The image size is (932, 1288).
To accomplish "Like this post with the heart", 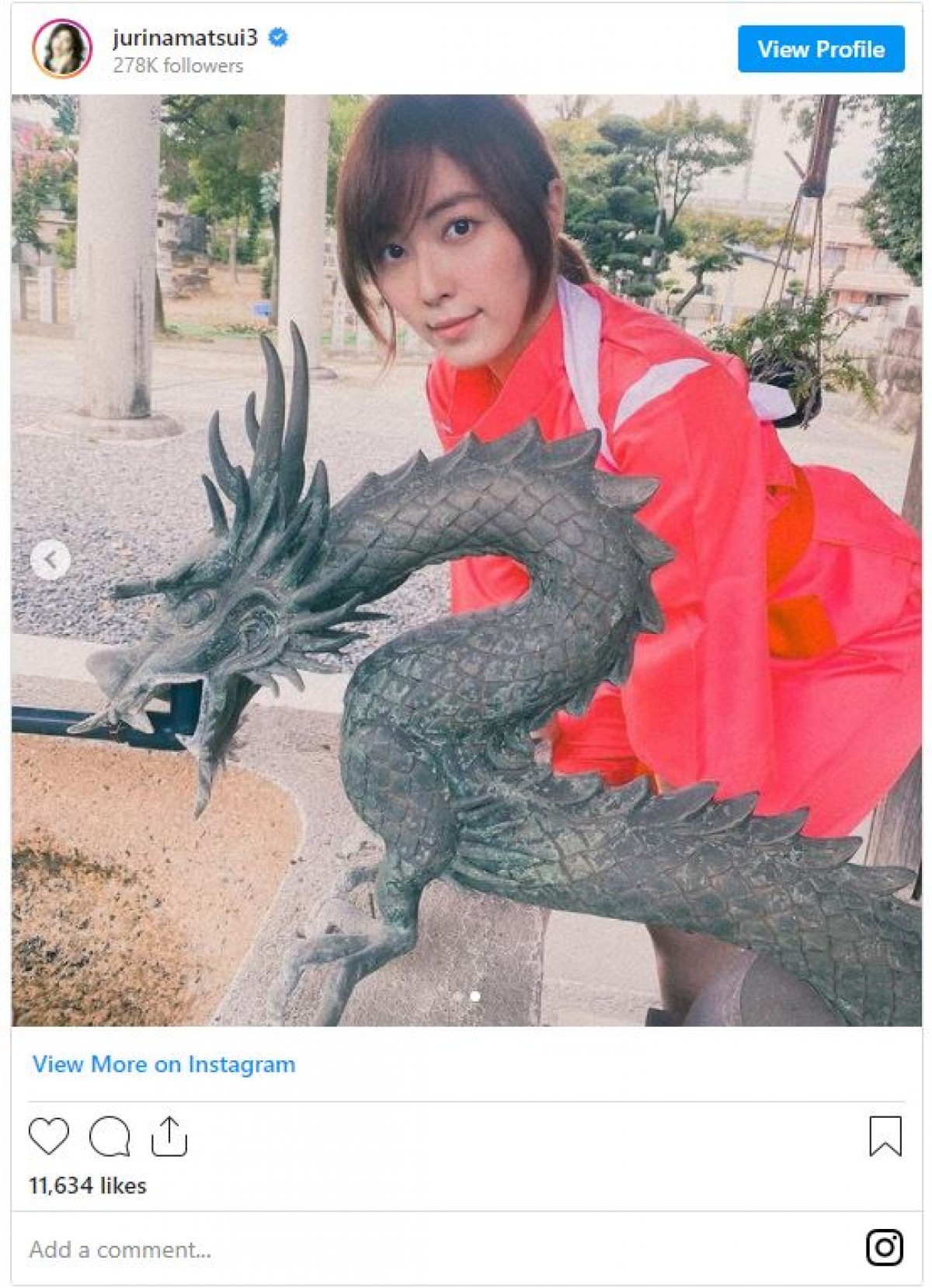I will tap(49, 1137).
